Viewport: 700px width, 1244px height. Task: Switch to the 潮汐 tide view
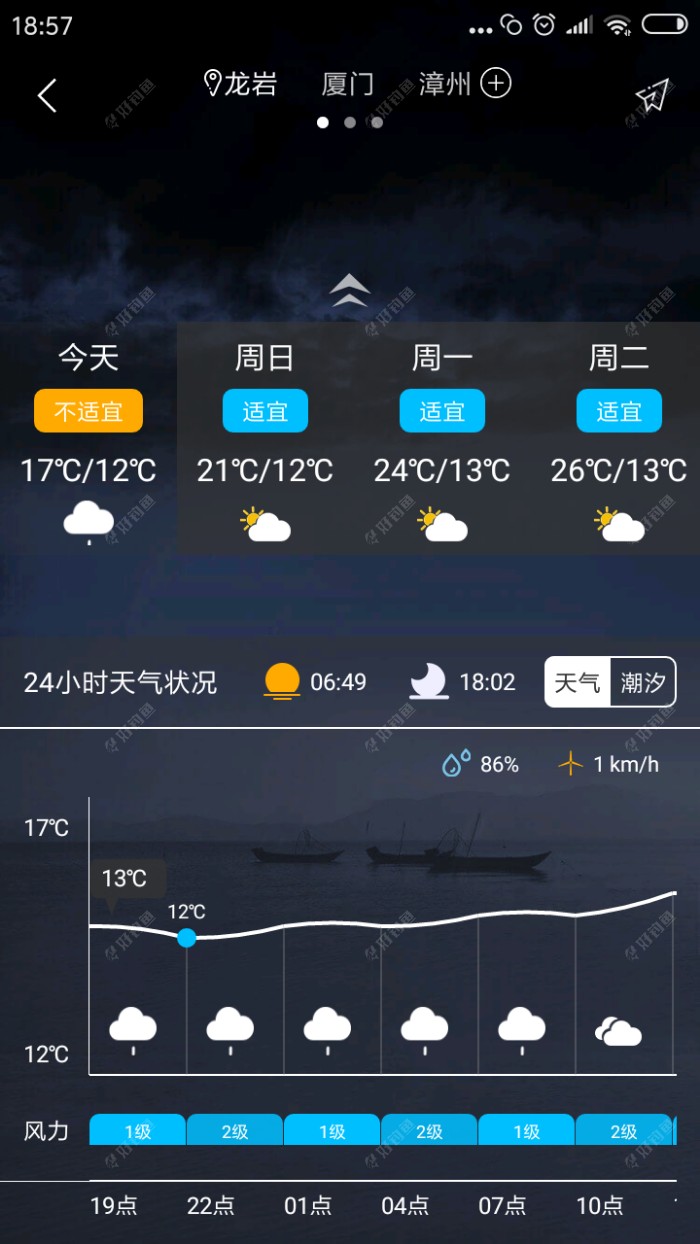click(643, 683)
